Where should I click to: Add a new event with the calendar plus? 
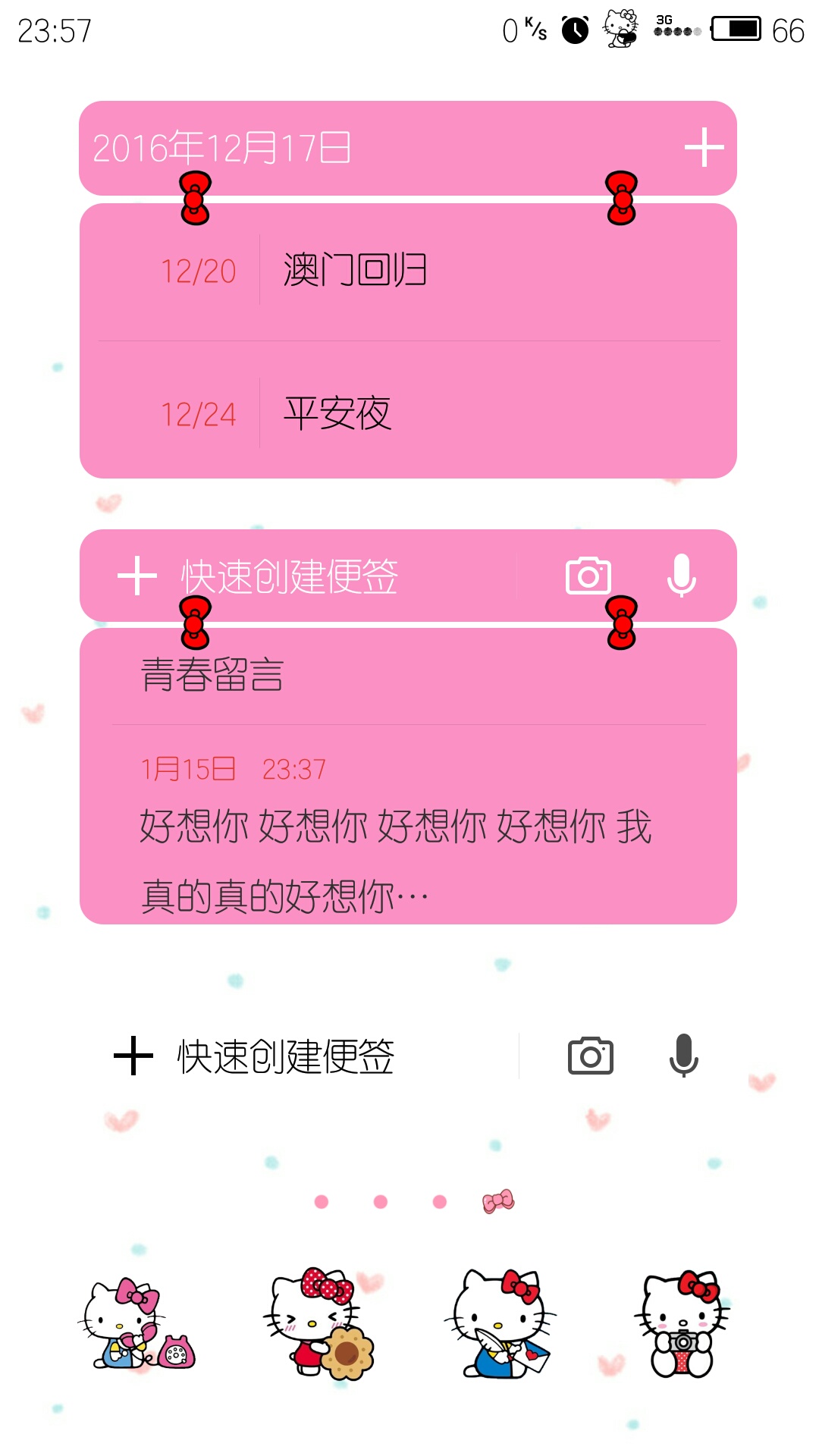[x=704, y=147]
